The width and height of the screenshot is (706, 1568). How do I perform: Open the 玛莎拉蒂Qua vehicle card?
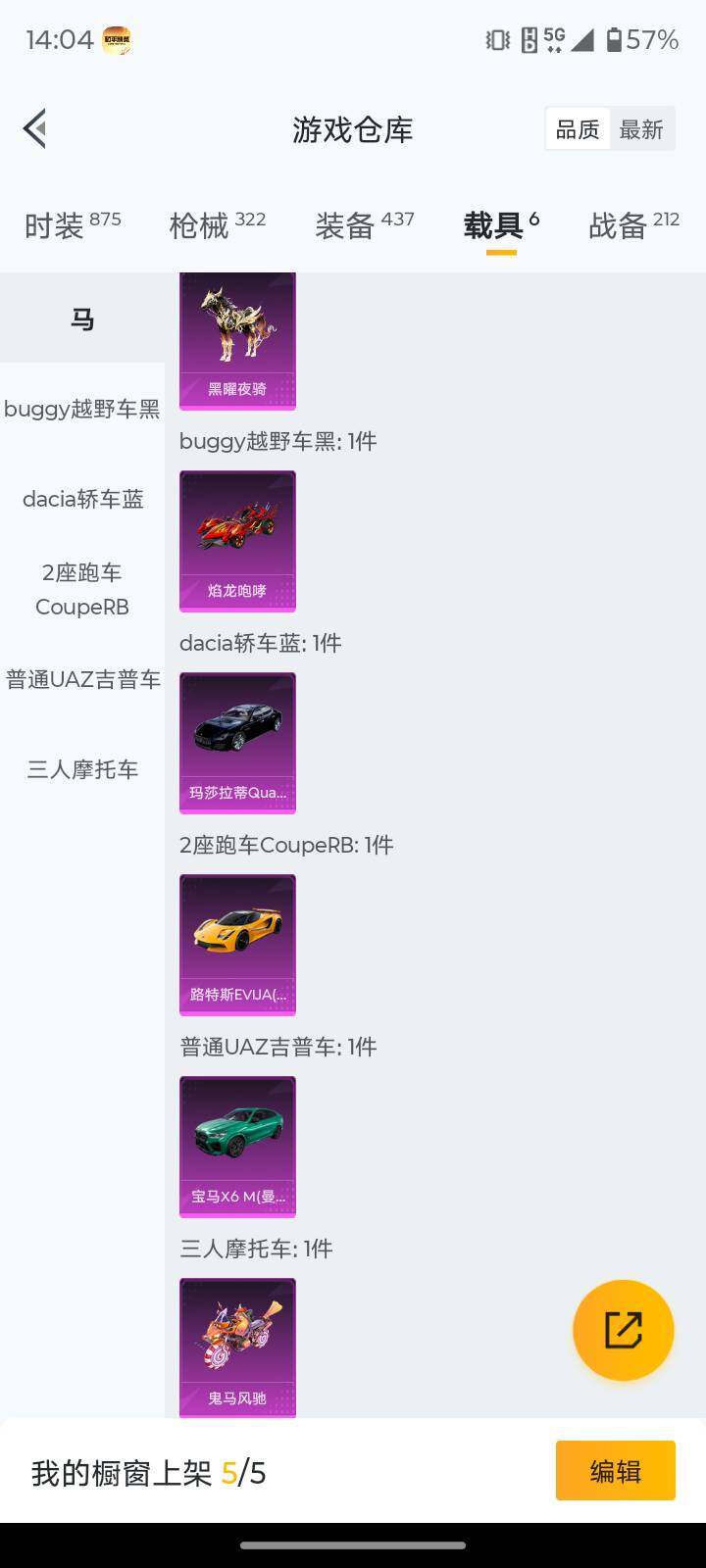coord(237,742)
